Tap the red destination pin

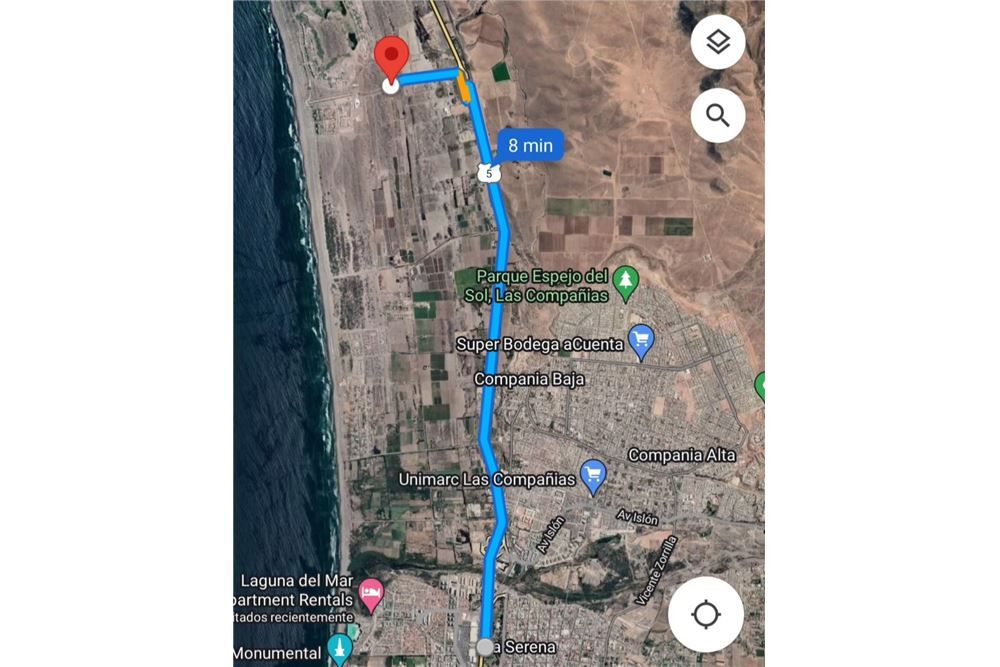390,58
